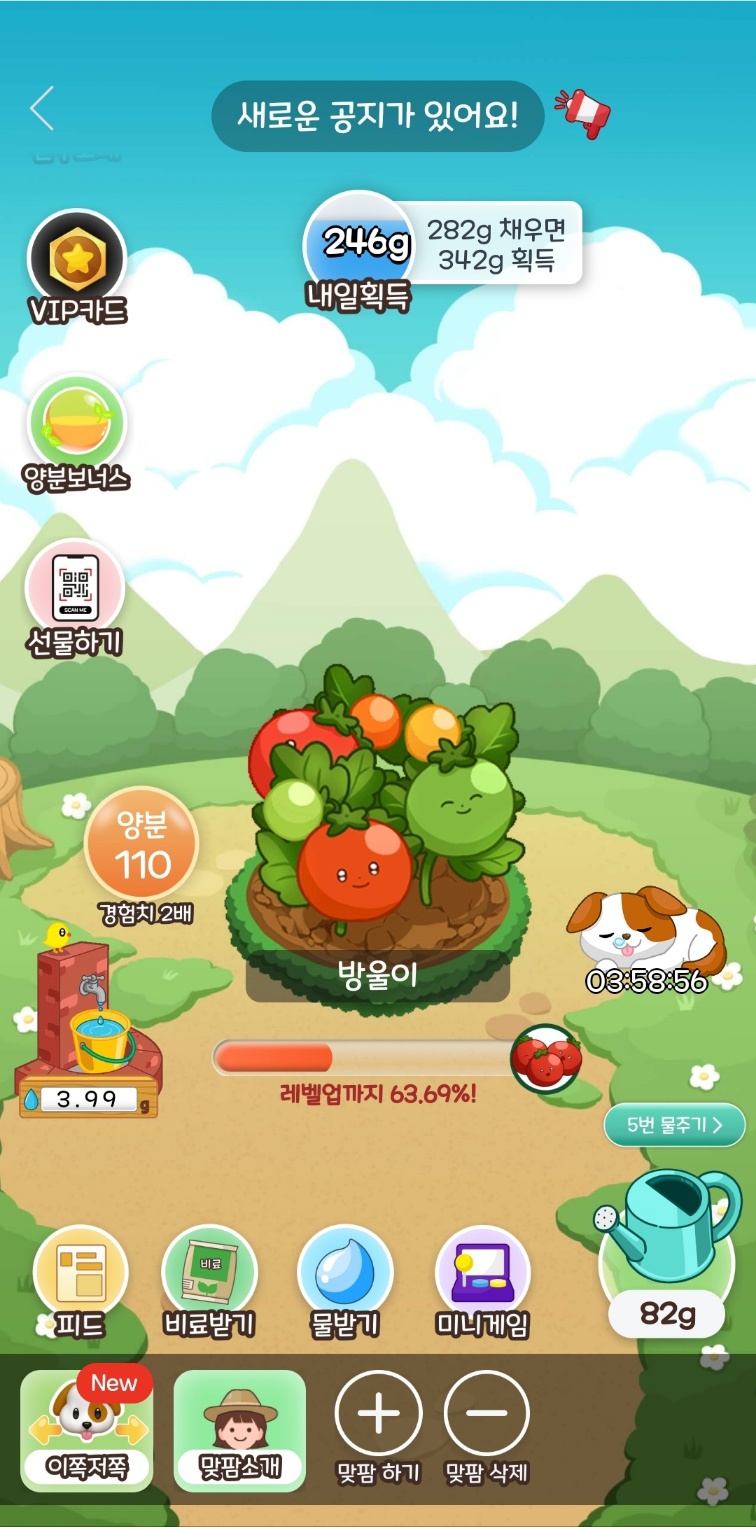
Task: Tap the minus 맞팜 삭제 button
Action: 486,1415
